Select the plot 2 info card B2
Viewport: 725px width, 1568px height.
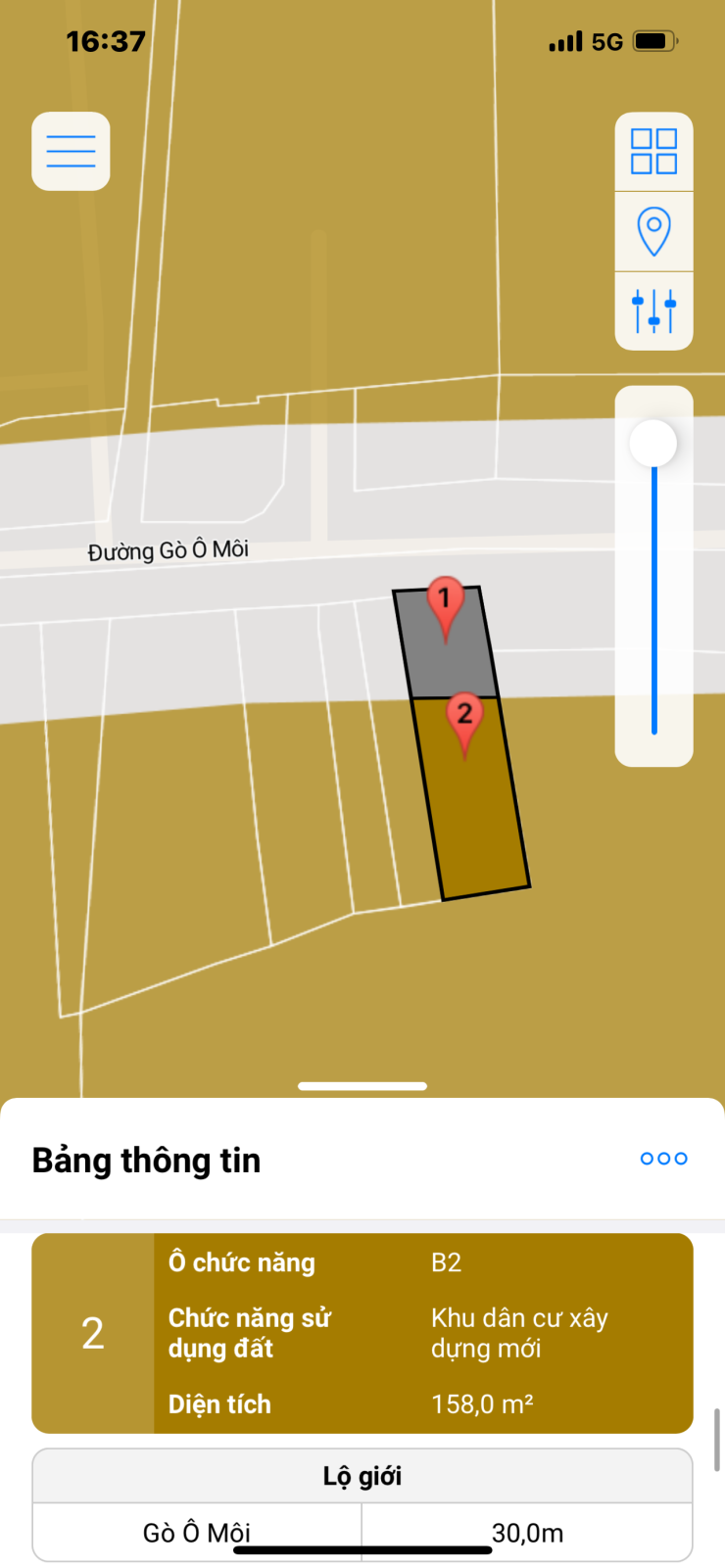(362, 1333)
